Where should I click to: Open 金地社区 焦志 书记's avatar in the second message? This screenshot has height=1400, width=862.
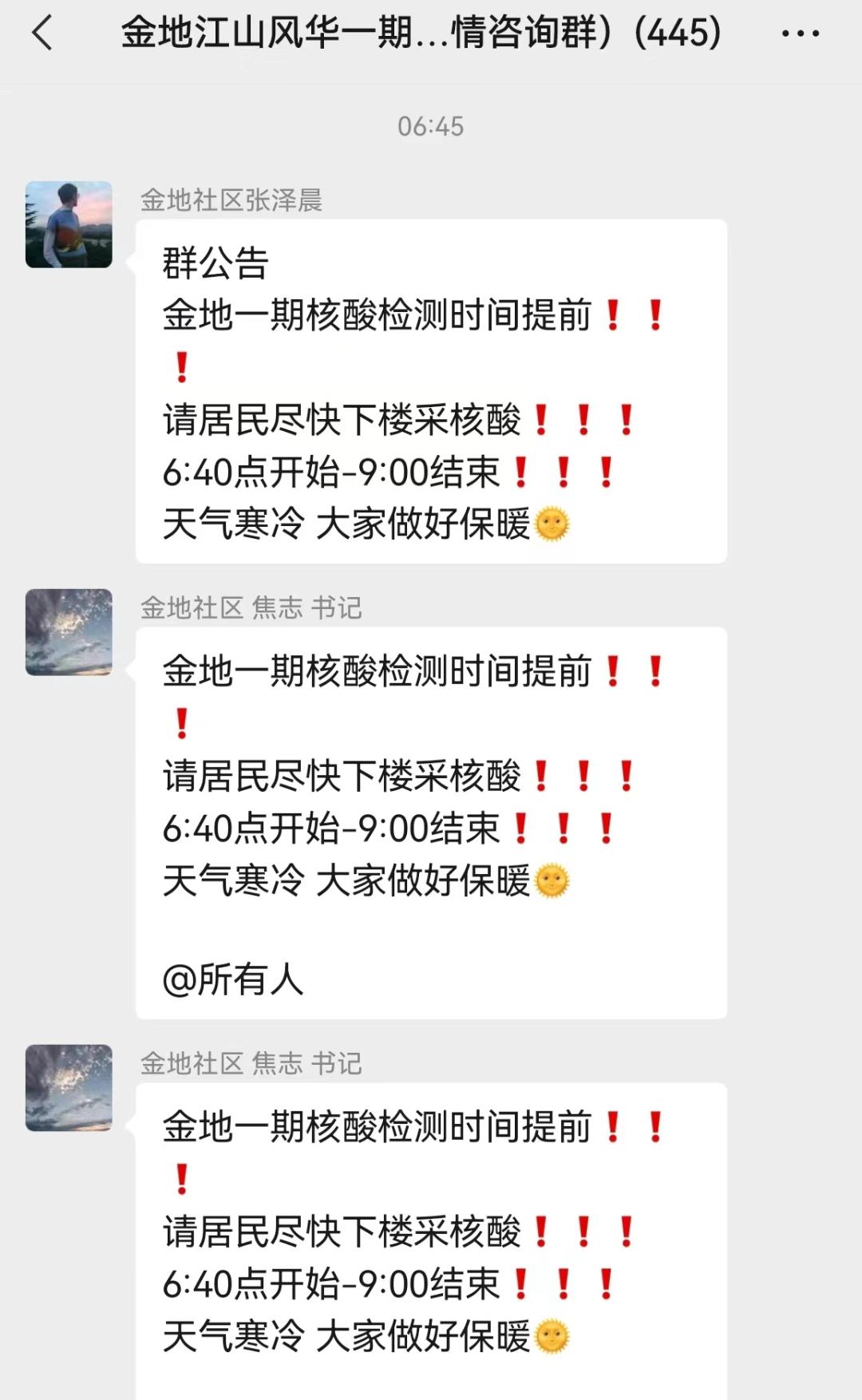pyautogui.click(x=67, y=631)
